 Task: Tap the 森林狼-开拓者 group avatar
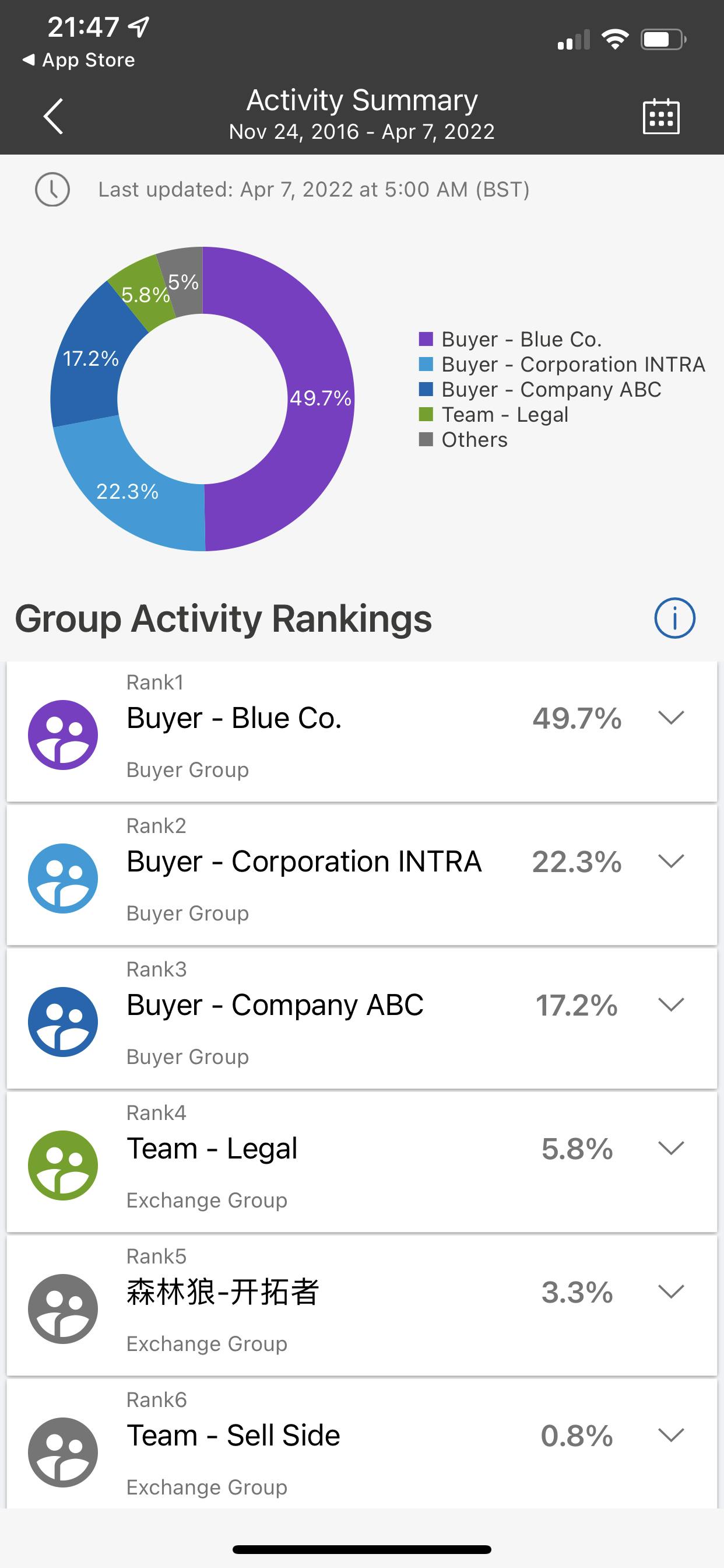coord(63,1310)
